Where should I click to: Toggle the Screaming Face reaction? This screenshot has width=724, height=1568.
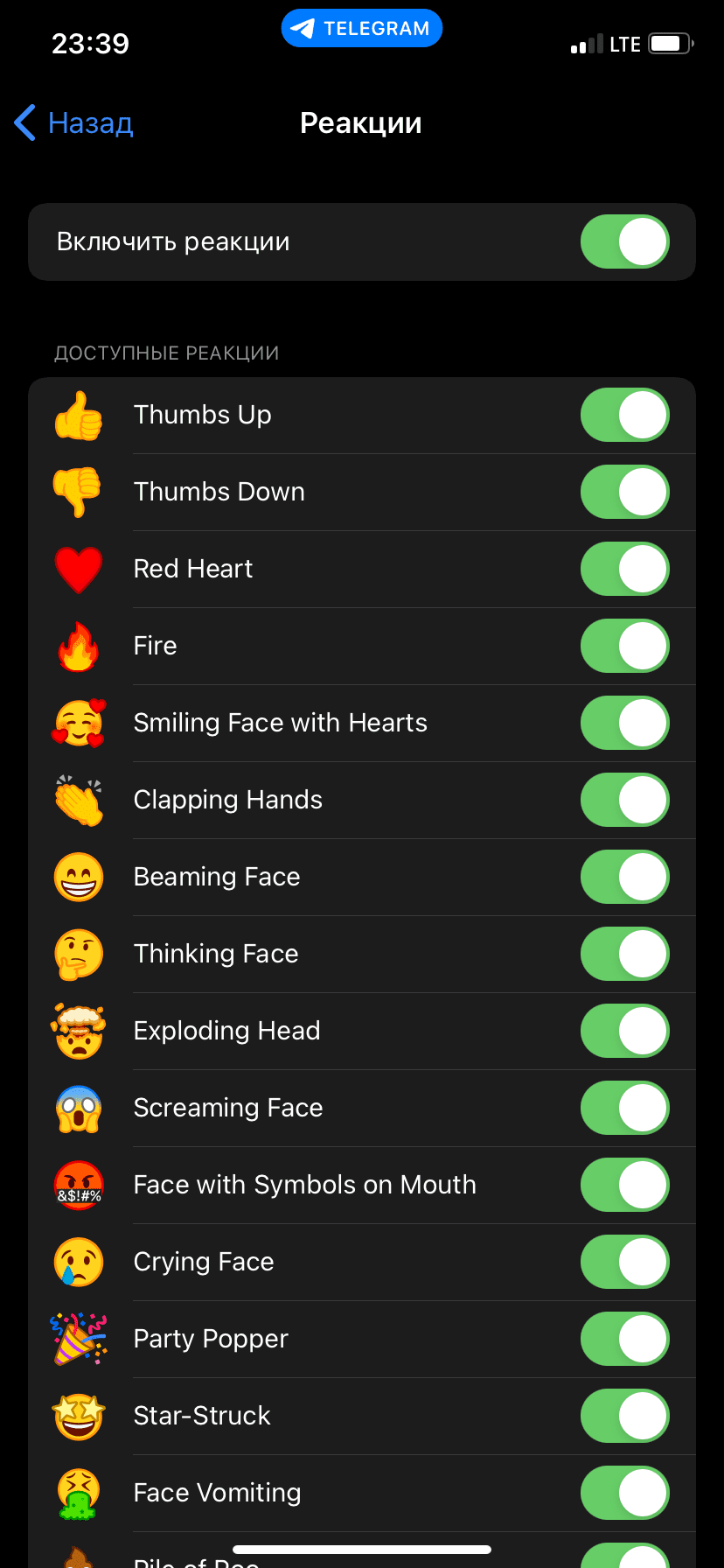click(x=624, y=1108)
